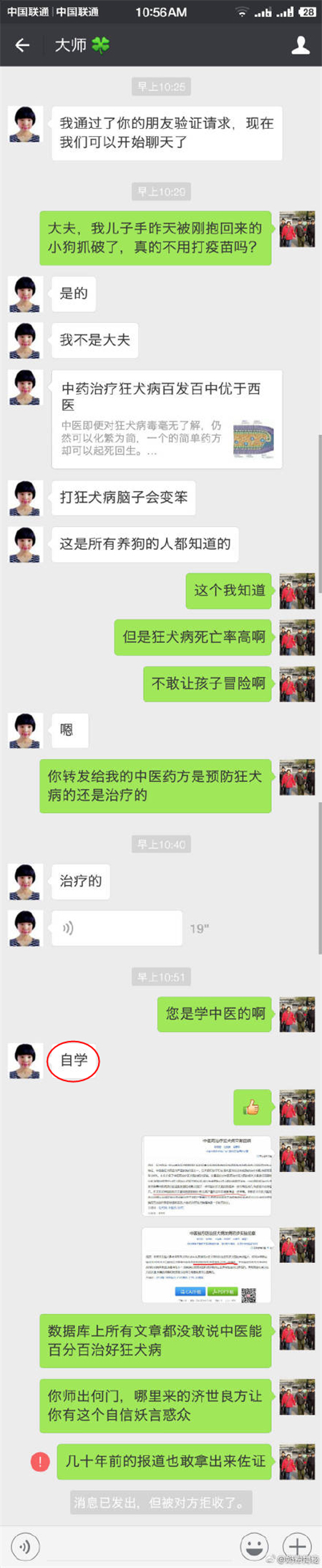Screen dimensions: 322x1568
Task: Switch to voice input mode
Action: [25, 1547]
